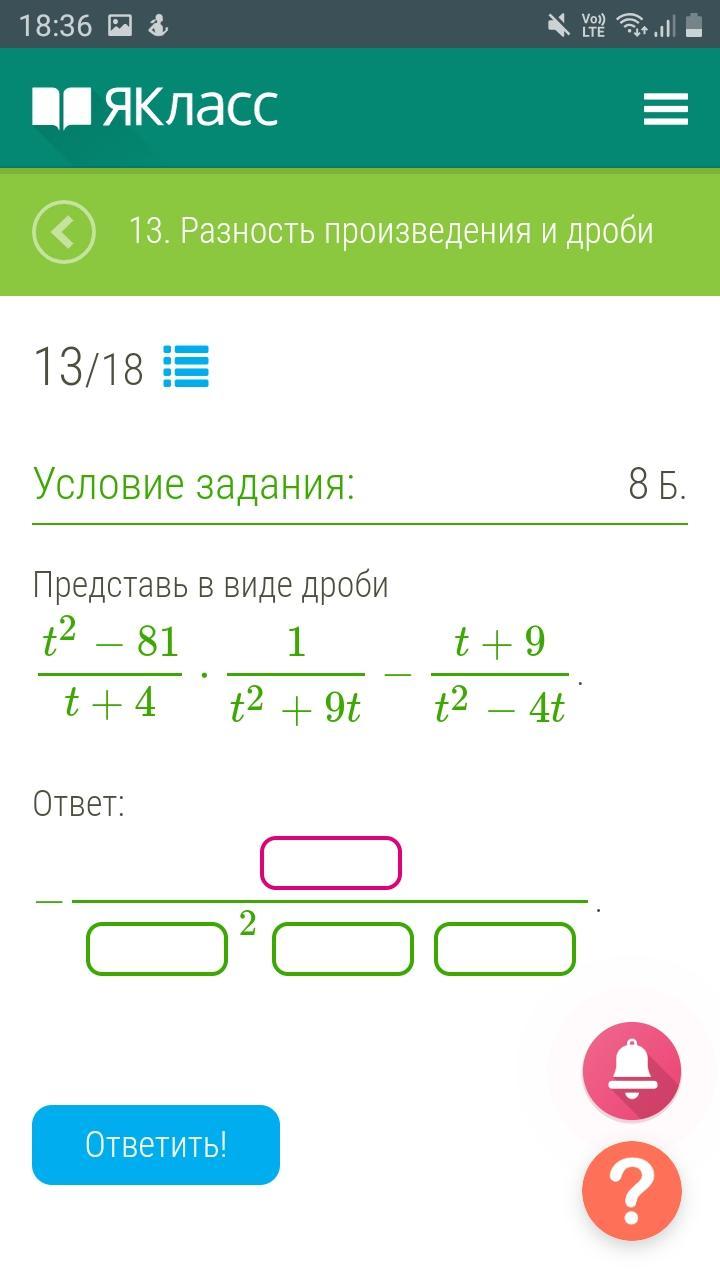Open the task list icon
Screen dimensions: 720x1280
click(x=186, y=367)
